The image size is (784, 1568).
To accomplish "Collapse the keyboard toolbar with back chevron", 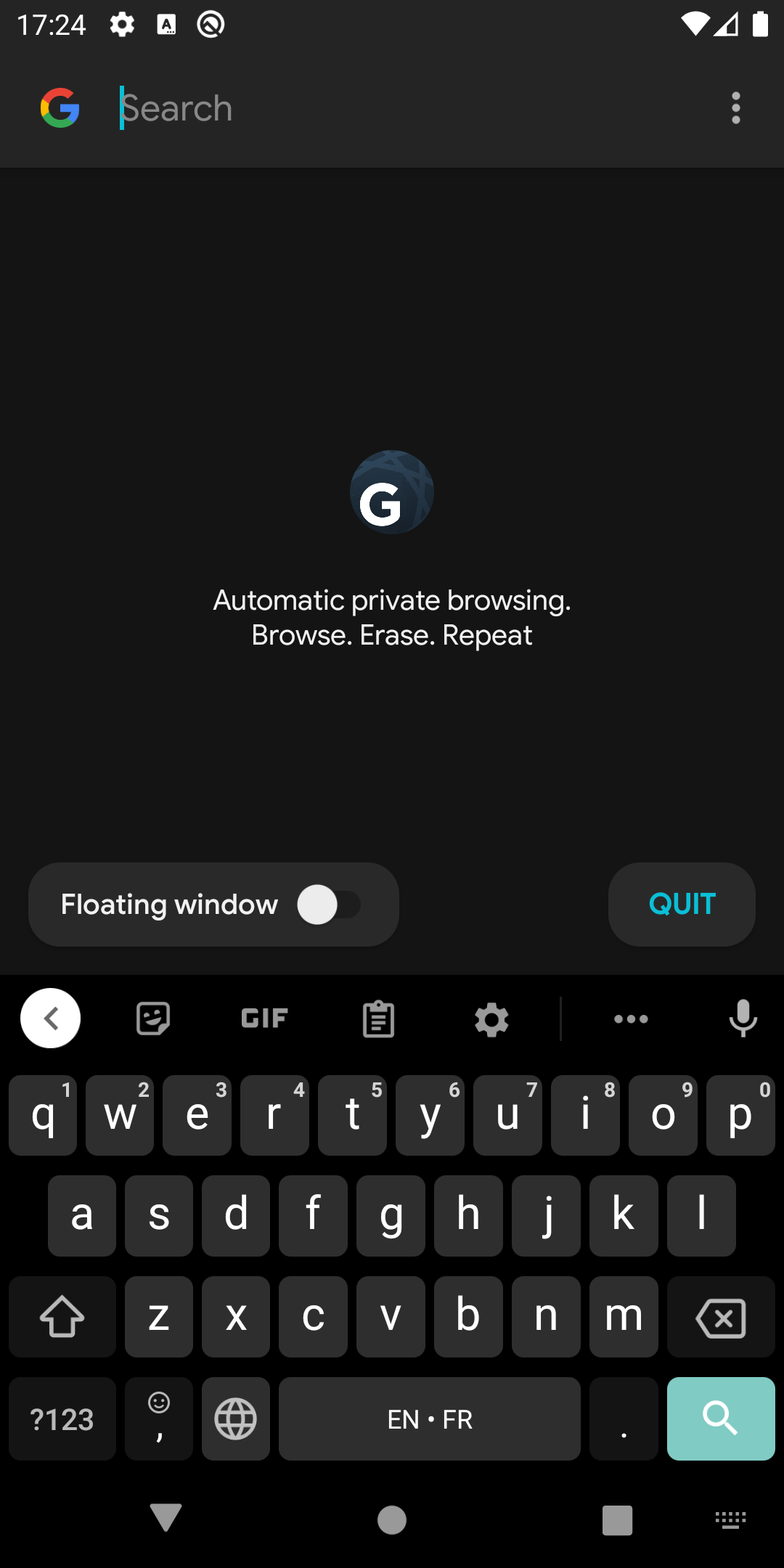I will tap(50, 1018).
